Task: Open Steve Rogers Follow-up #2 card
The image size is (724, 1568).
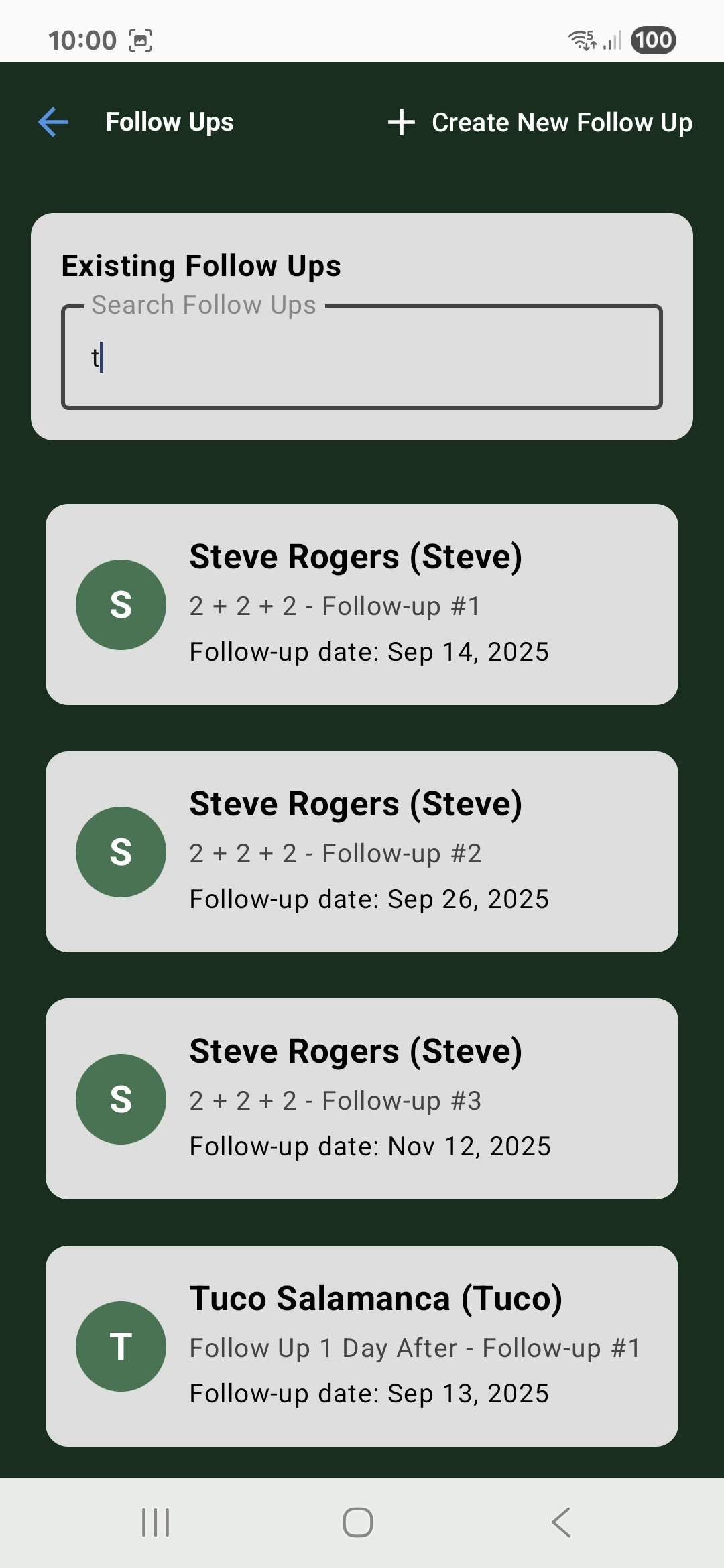Action: point(362,852)
